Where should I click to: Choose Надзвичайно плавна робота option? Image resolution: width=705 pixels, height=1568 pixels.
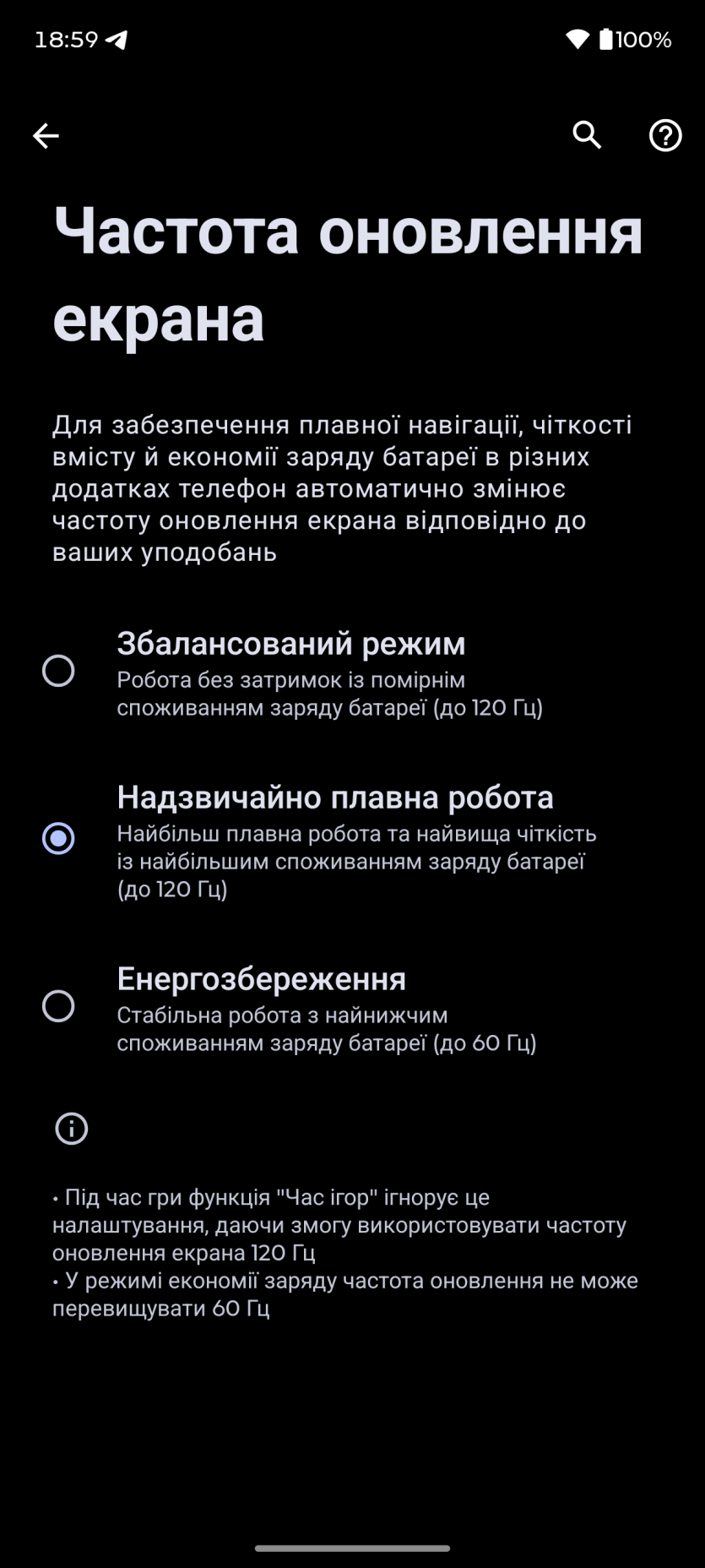point(58,838)
